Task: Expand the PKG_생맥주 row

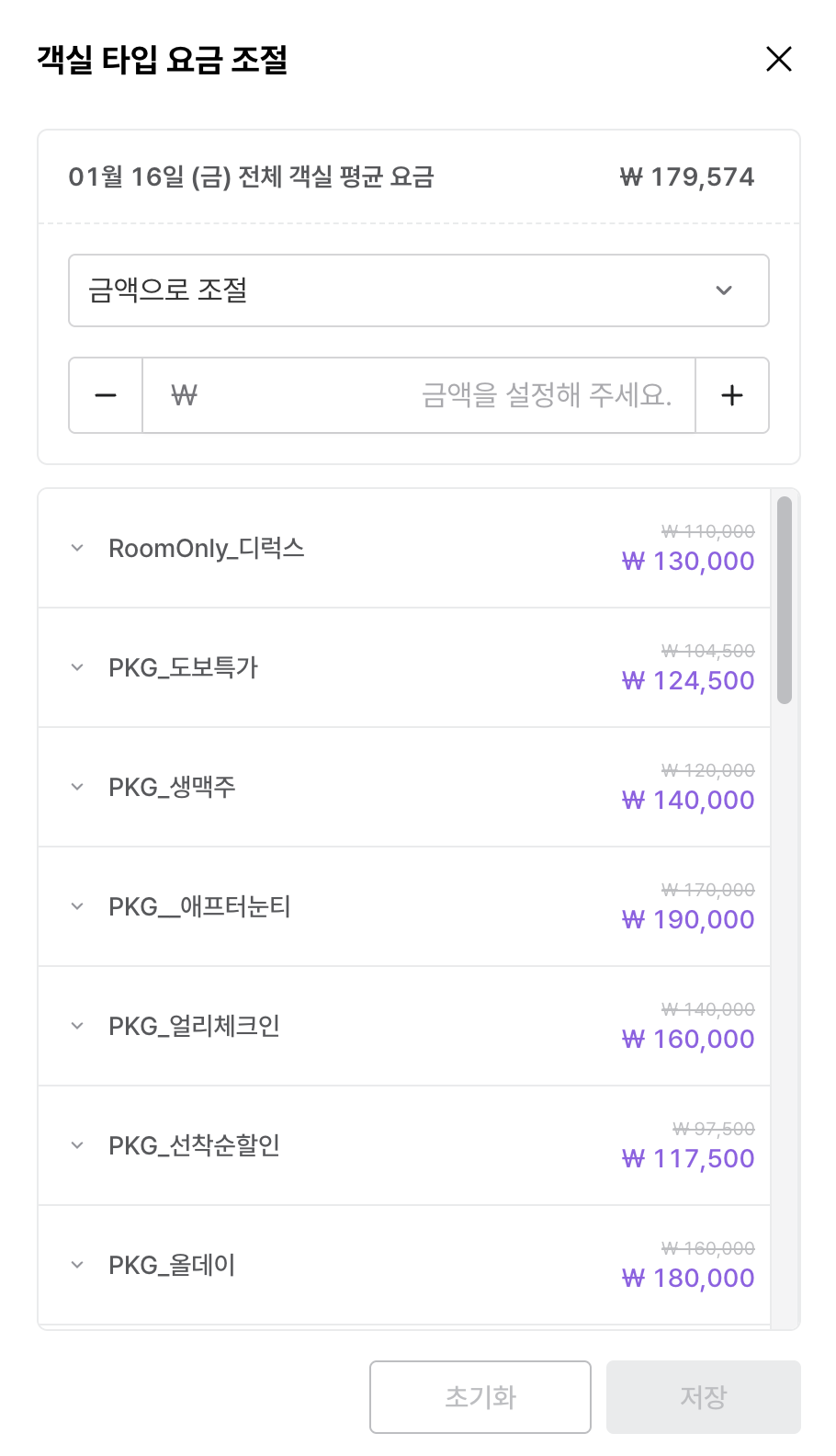Action: click(78, 787)
